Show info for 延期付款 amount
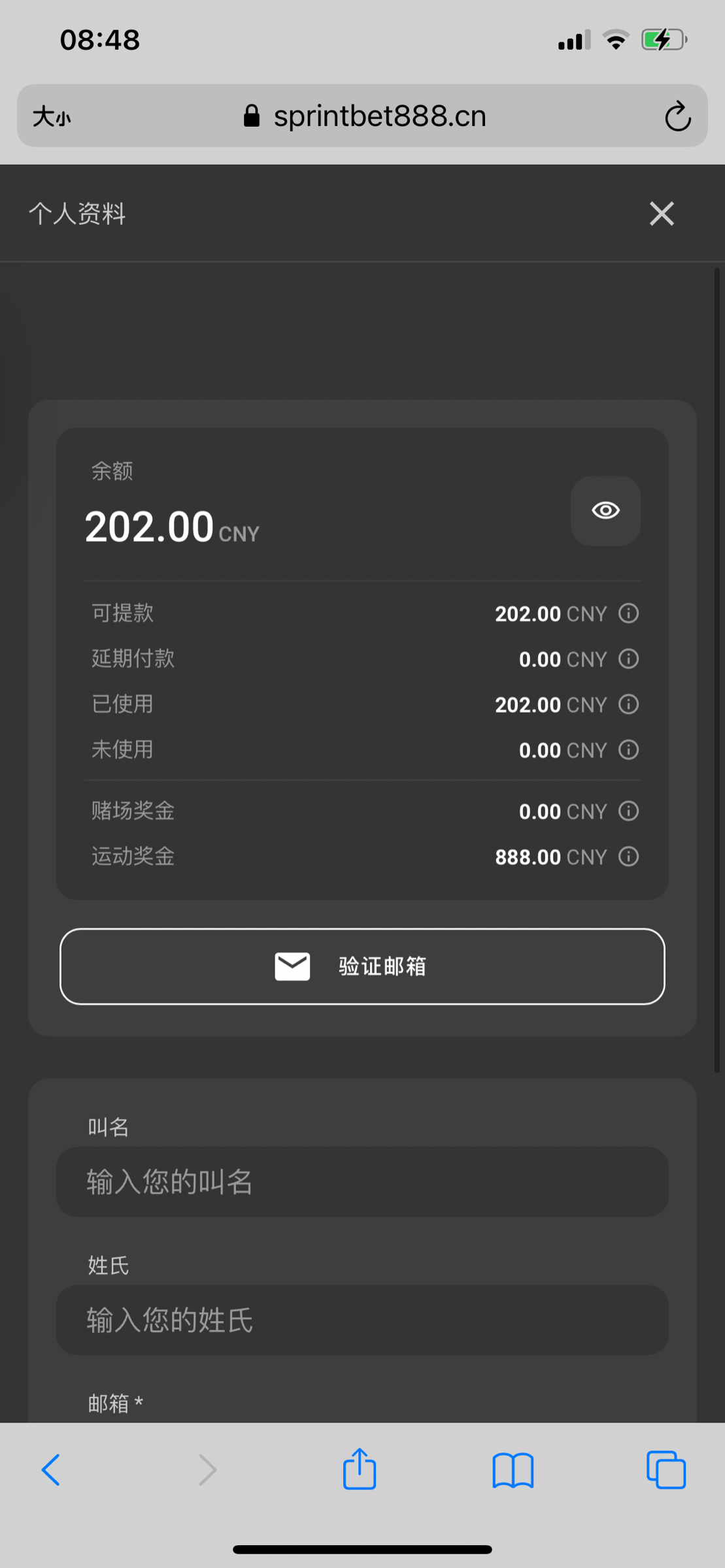The image size is (725, 1568). tap(628, 659)
